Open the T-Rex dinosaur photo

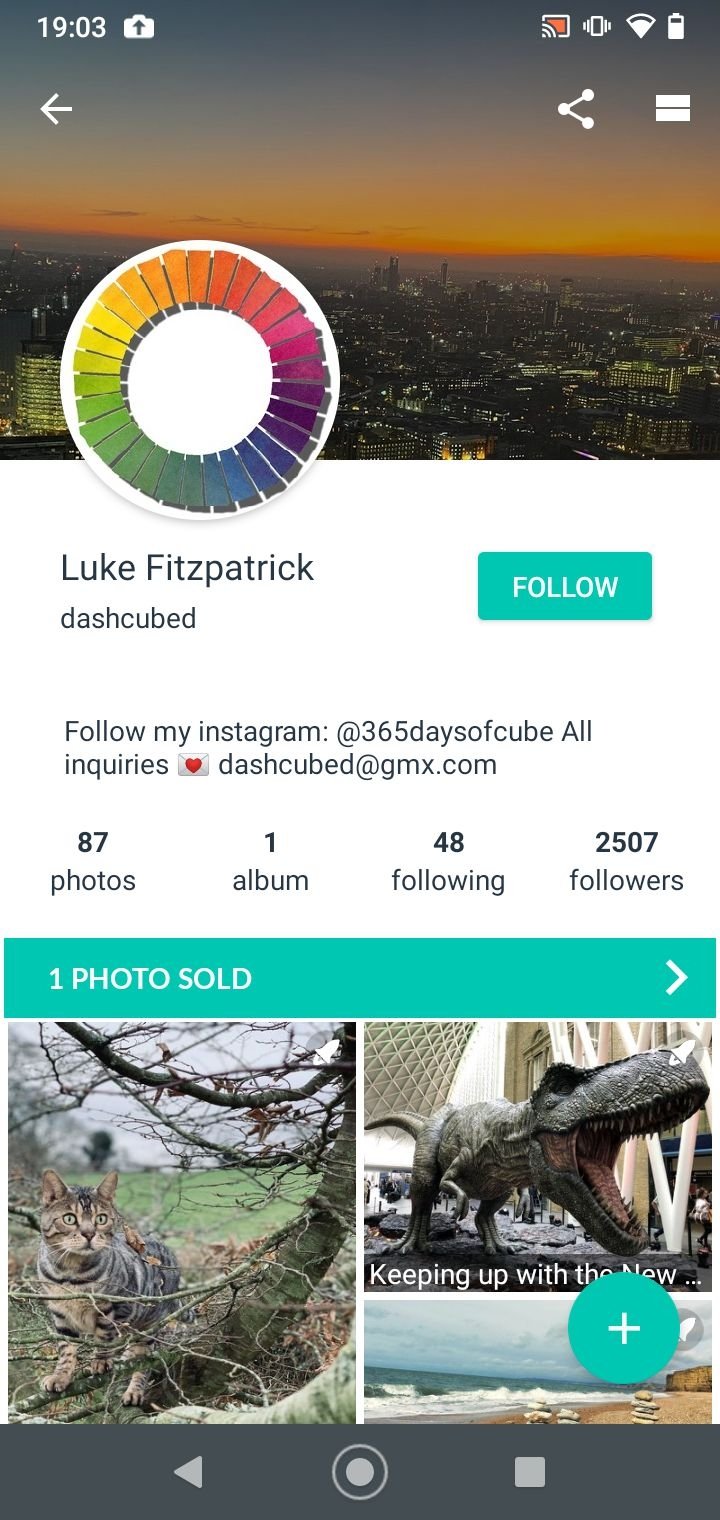[x=538, y=1157]
